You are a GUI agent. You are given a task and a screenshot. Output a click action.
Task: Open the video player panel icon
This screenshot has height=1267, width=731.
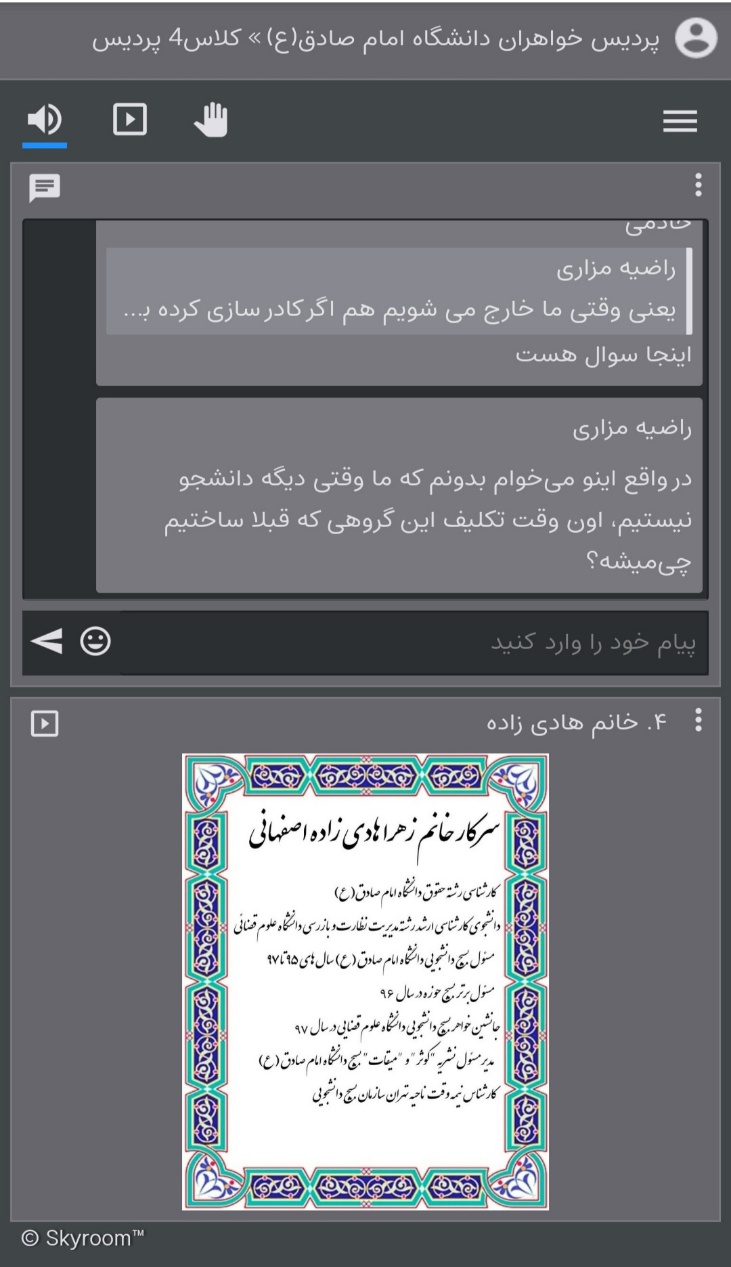coord(129,121)
